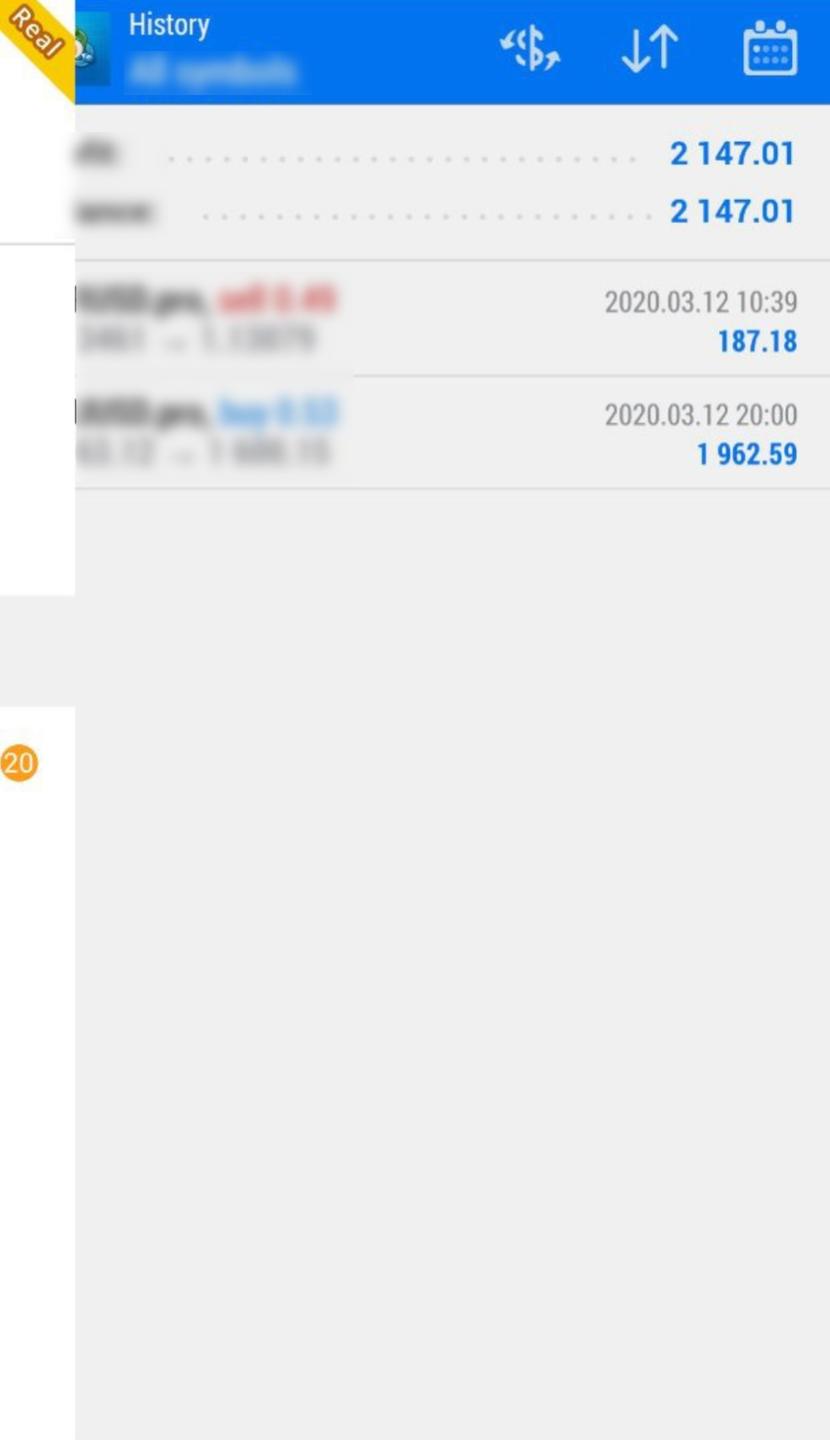This screenshot has height=1440, width=830.
Task: Open the calendar date range picker
Action: click(770, 49)
